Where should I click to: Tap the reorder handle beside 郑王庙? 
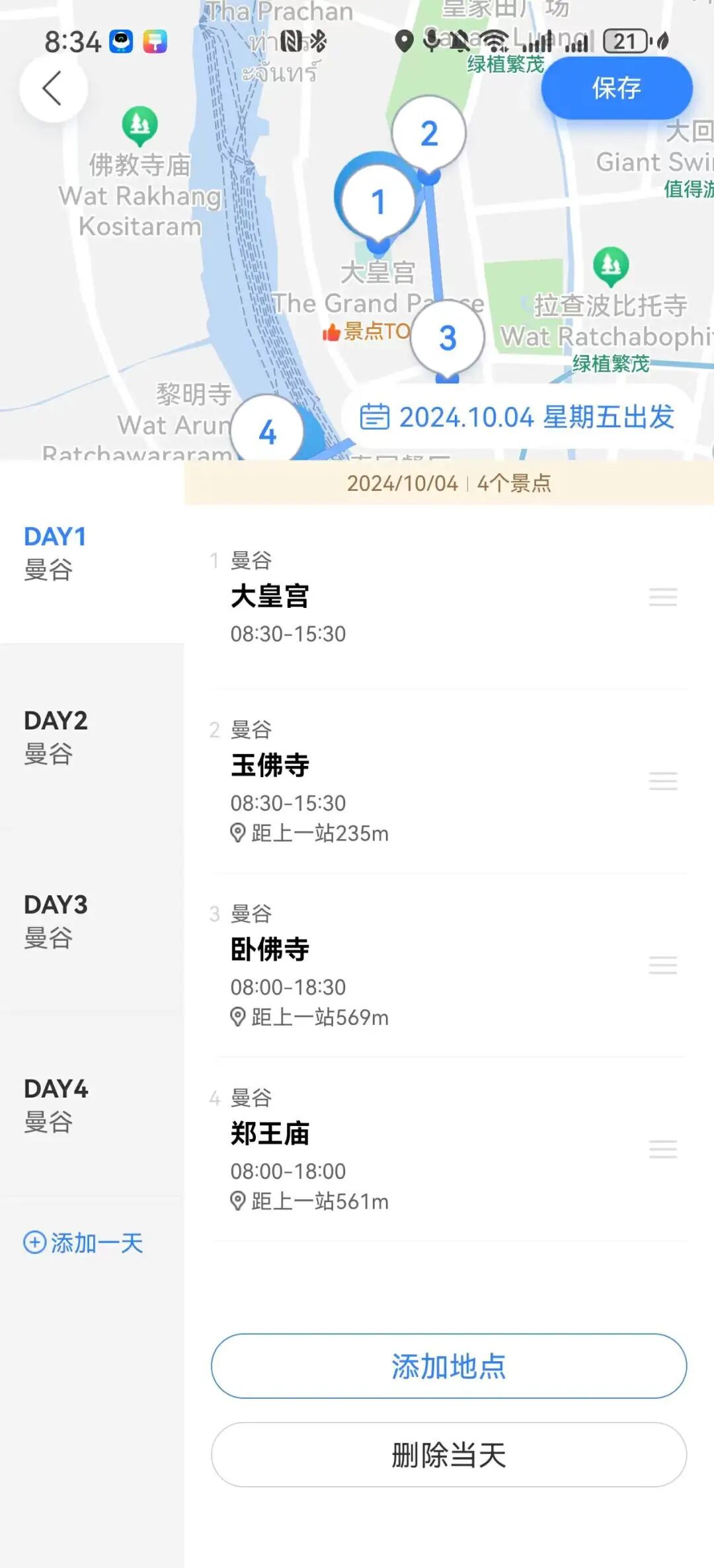pos(662,1149)
